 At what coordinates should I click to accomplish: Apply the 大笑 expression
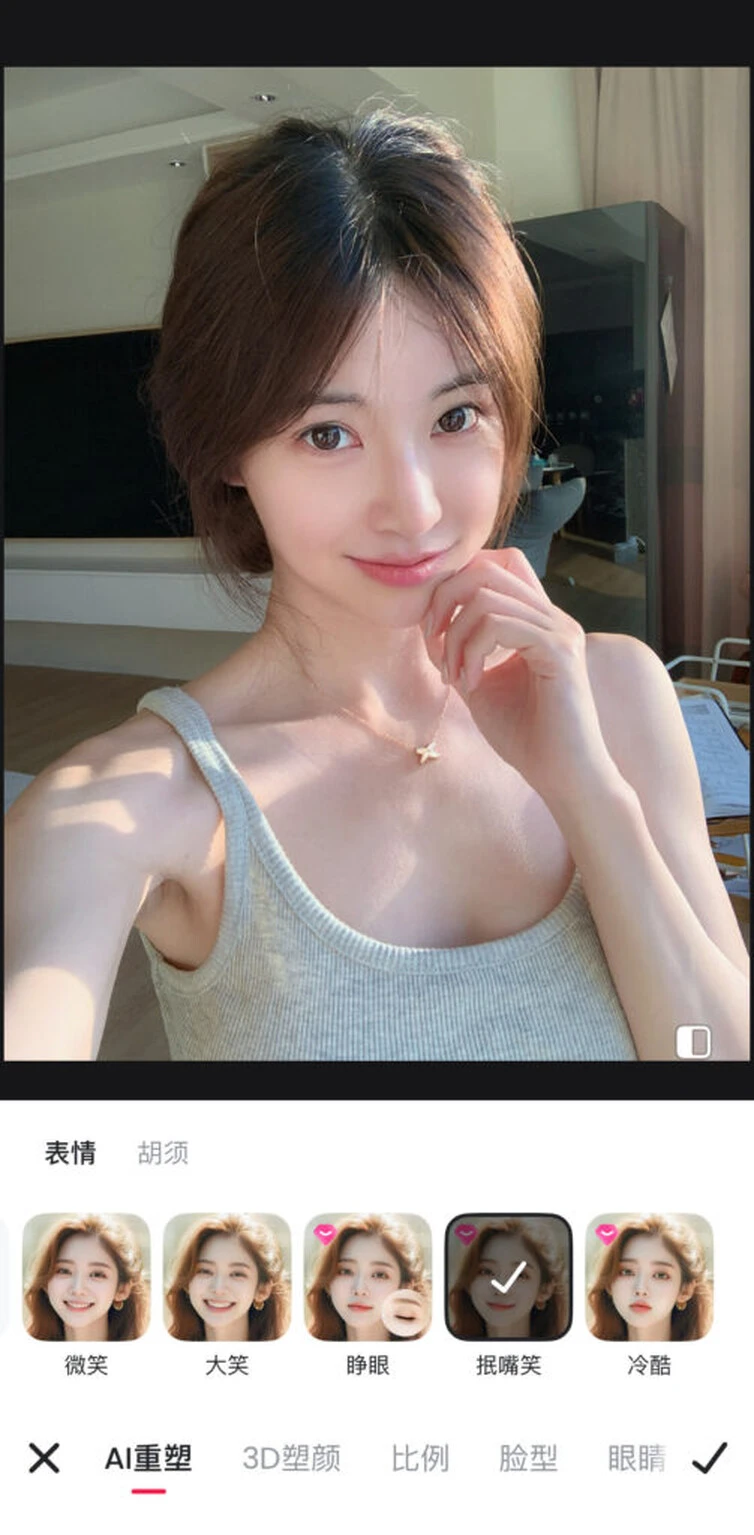[227, 1277]
